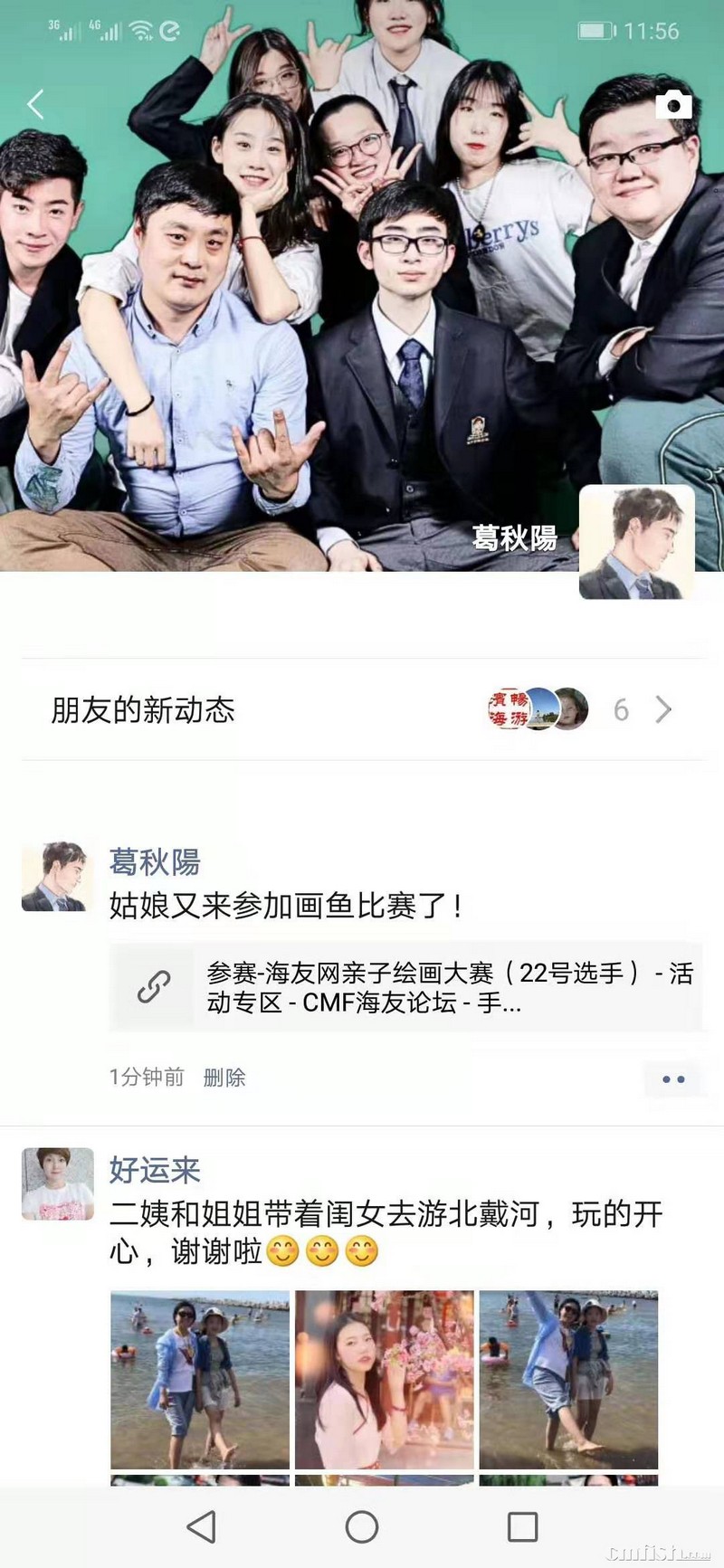Tap 好运来's avatar picture
The height and width of the screenshot is (1568, 724).
[58, 1184]
